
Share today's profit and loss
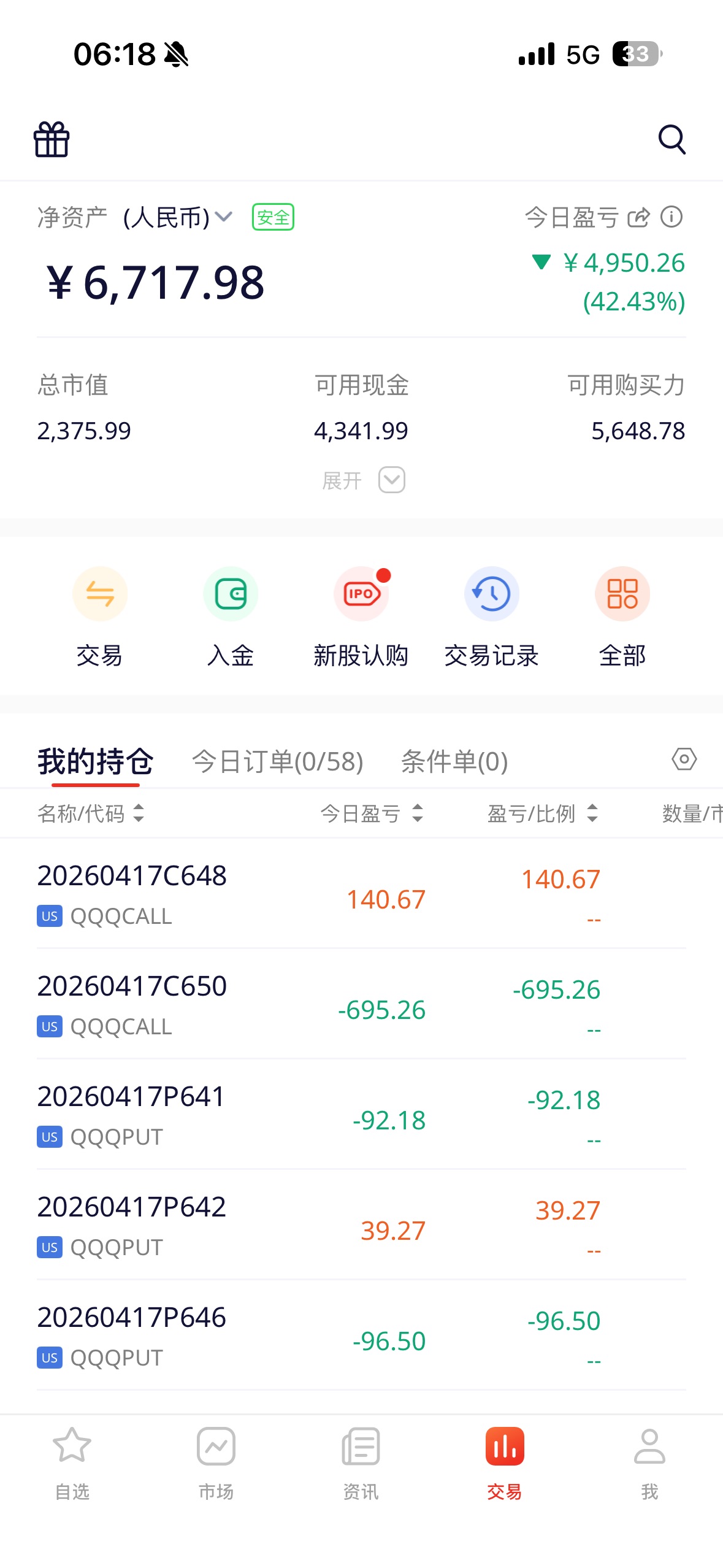pyautogui.click(x=638, y=217)
